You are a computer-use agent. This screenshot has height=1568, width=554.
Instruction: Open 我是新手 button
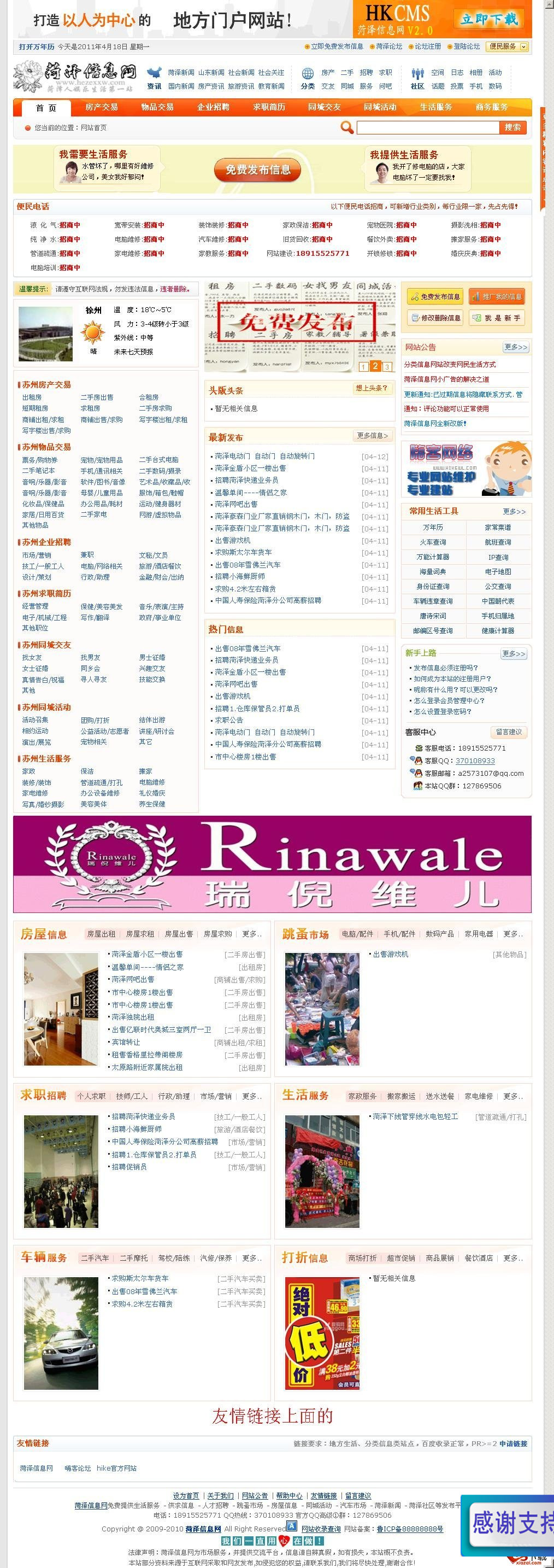point(496,318)
